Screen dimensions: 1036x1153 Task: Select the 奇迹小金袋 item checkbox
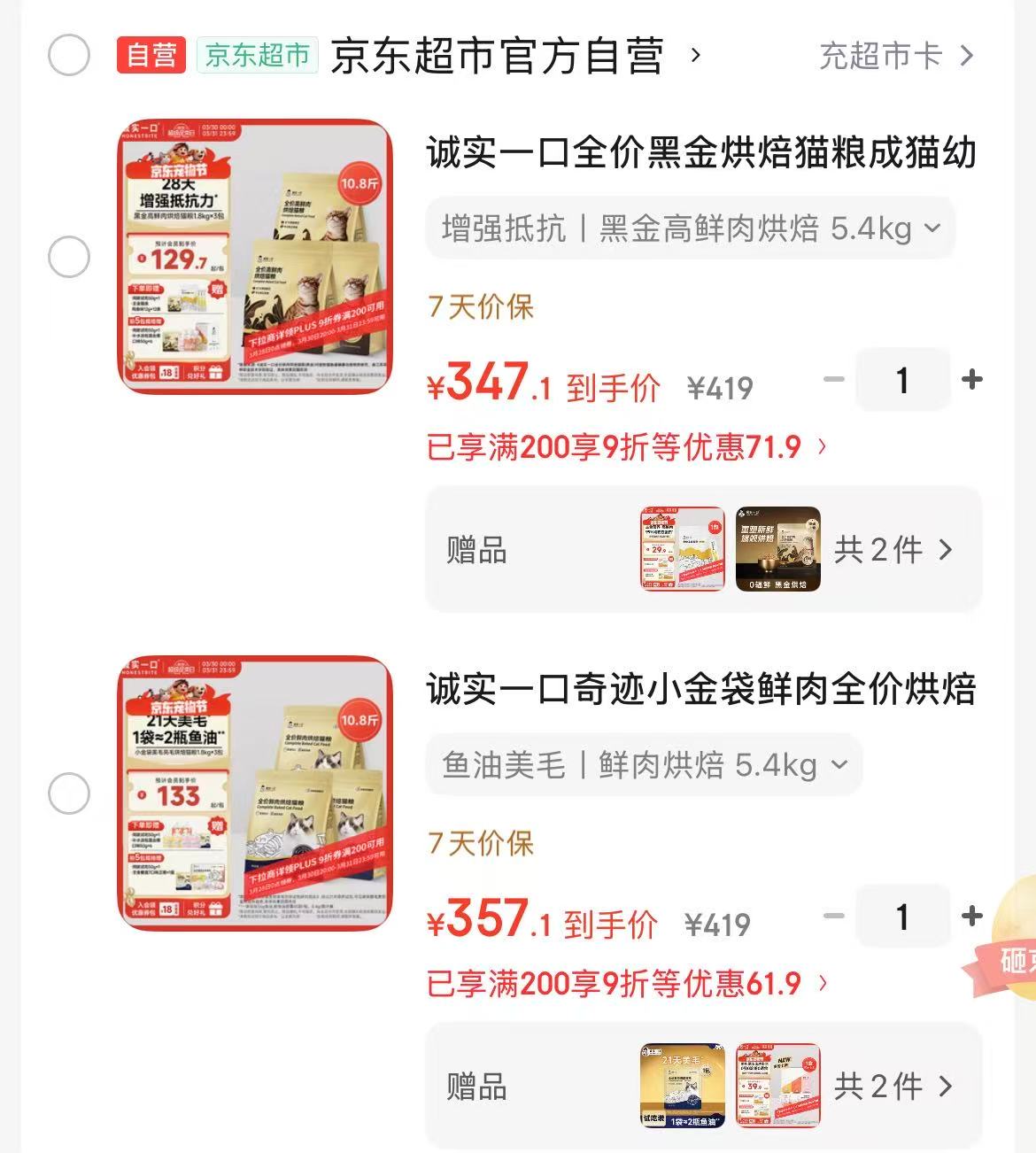click(68, 793)
